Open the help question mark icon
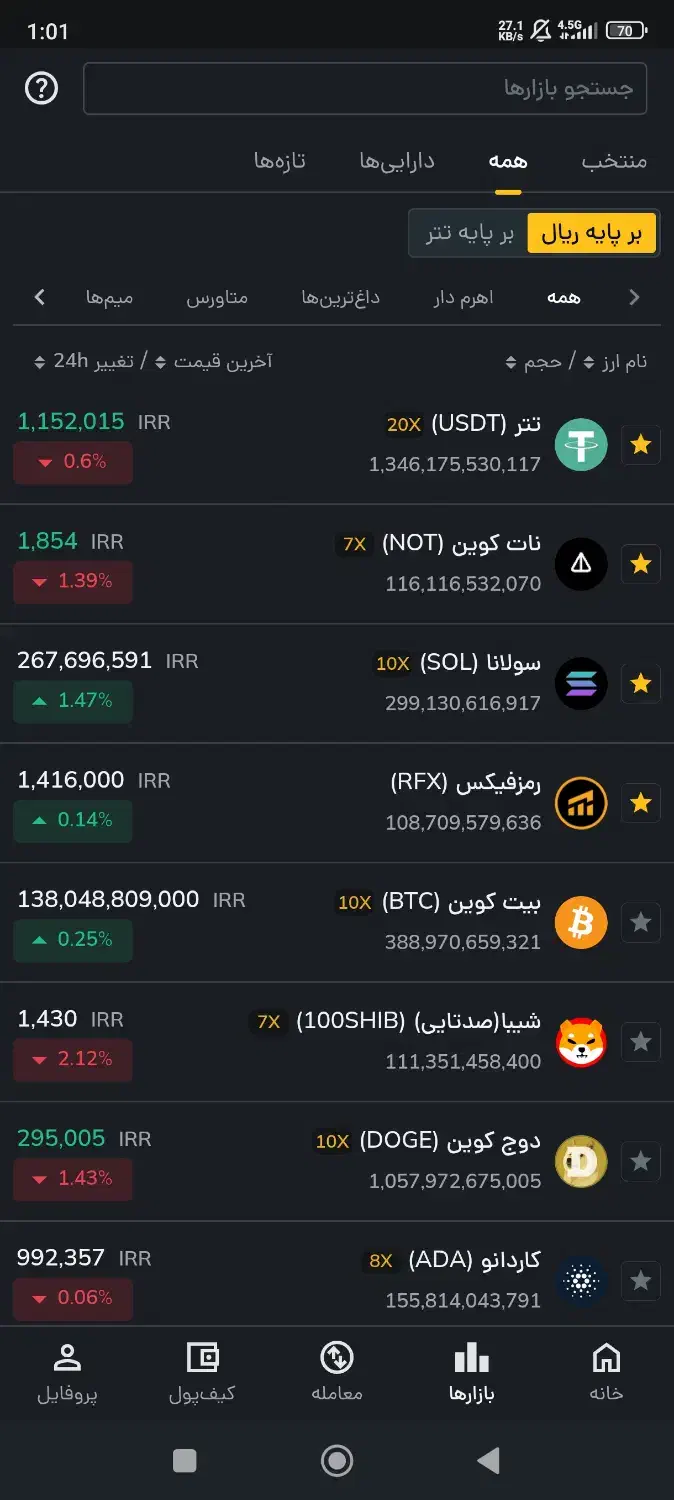Viewport: 674px width, 1500px height. (x=41, y=89)
